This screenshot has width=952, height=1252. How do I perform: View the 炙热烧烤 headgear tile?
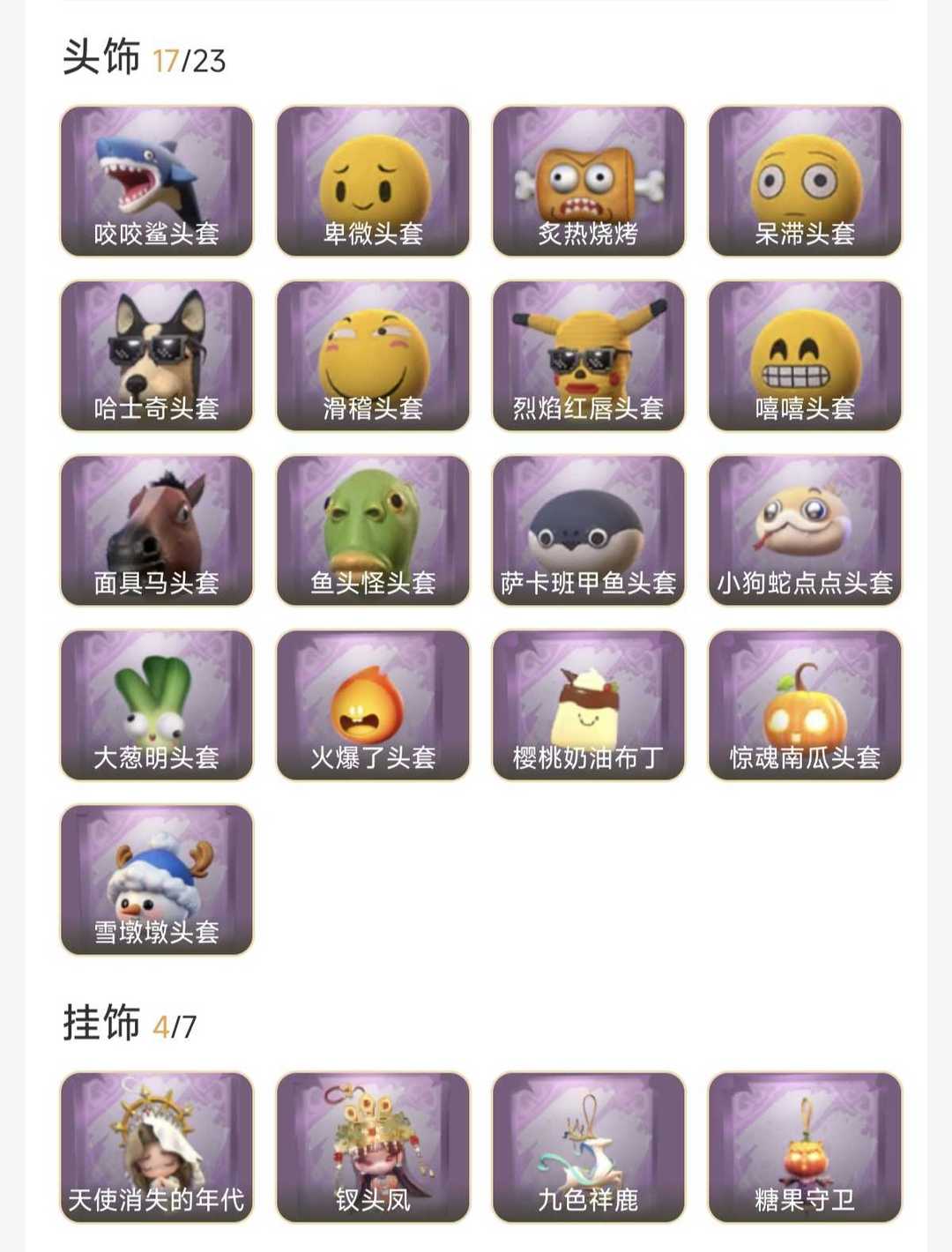pyautogui.click(x=589, y=182)
